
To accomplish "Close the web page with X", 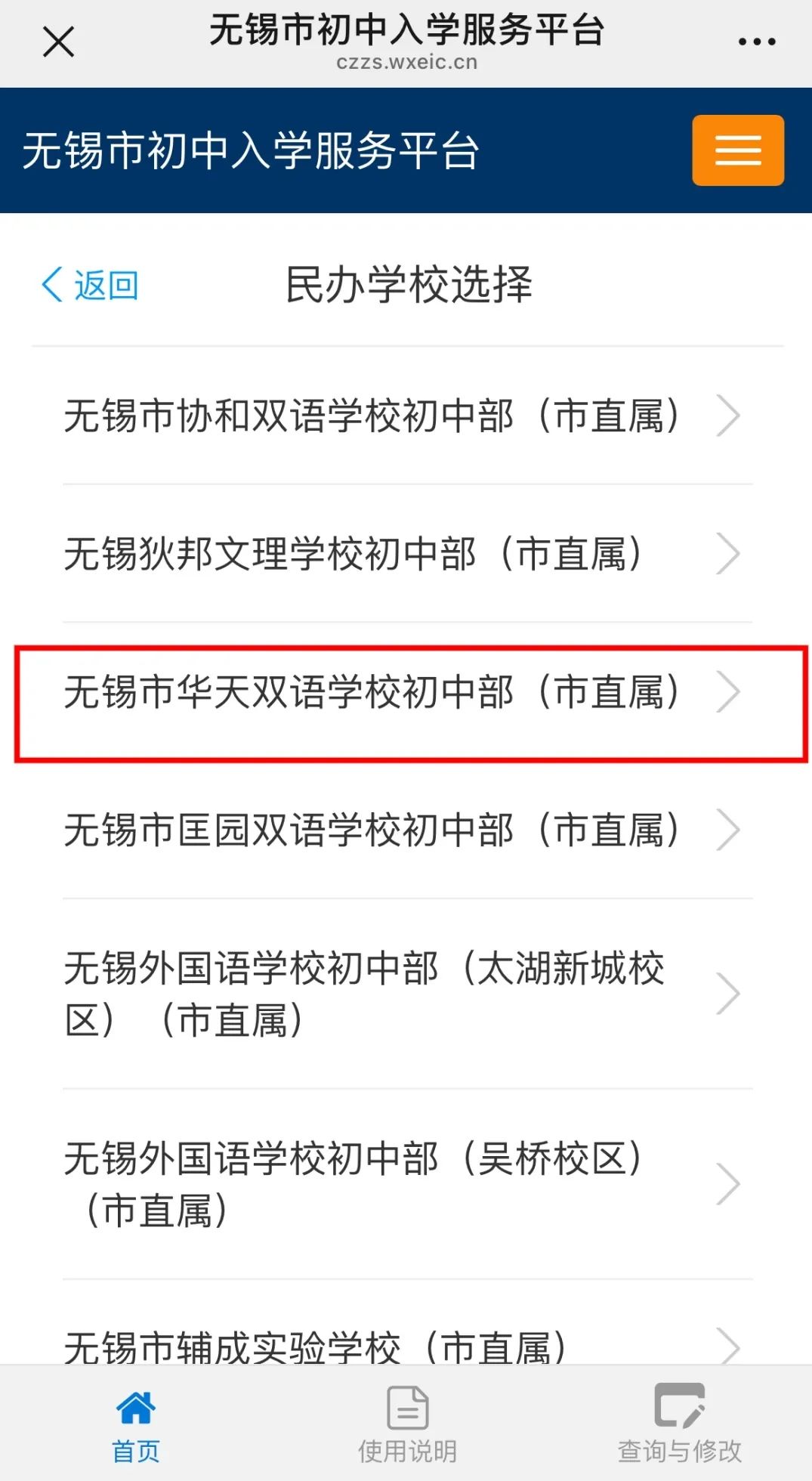I will tap(58, 42).
